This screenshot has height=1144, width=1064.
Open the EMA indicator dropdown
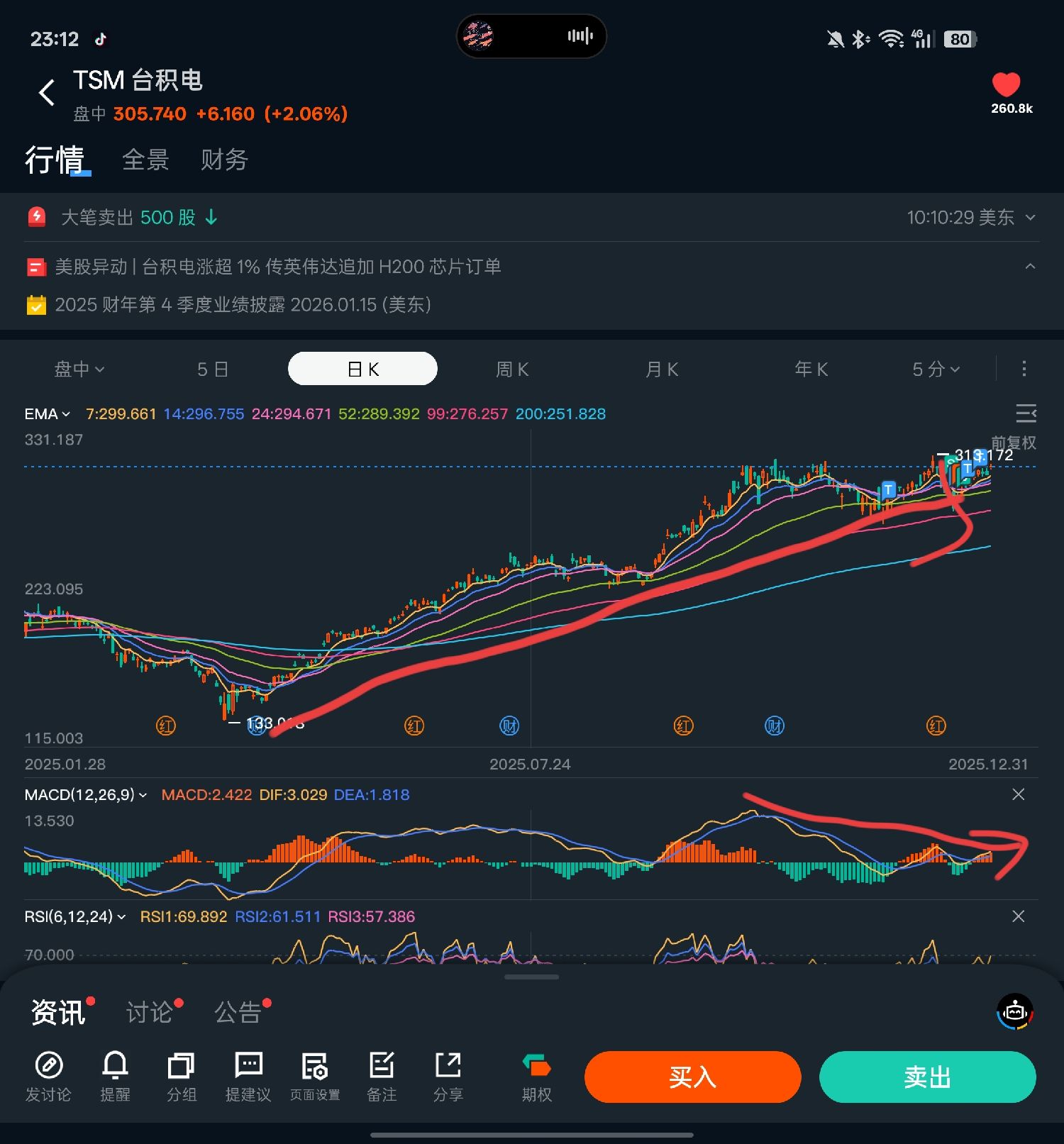coord(47,414)
